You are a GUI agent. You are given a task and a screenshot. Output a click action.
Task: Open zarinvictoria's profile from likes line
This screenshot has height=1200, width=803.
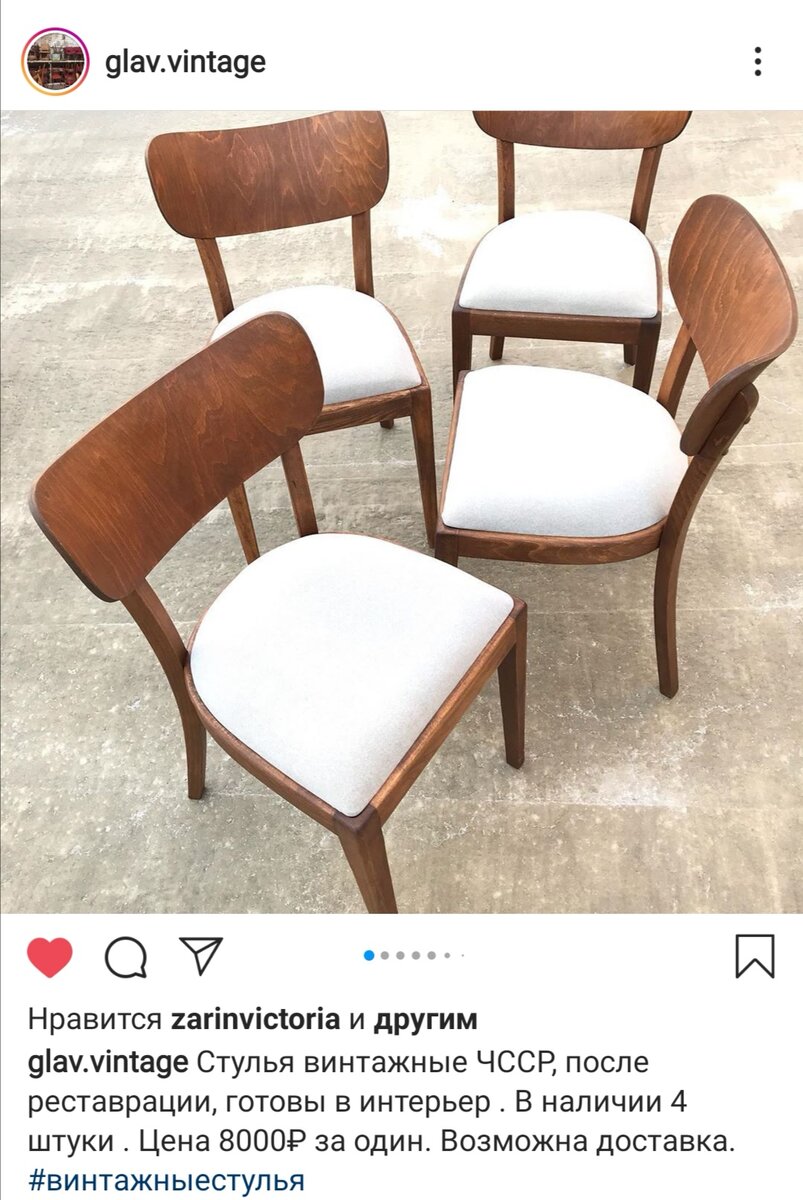pos(255,1020)
